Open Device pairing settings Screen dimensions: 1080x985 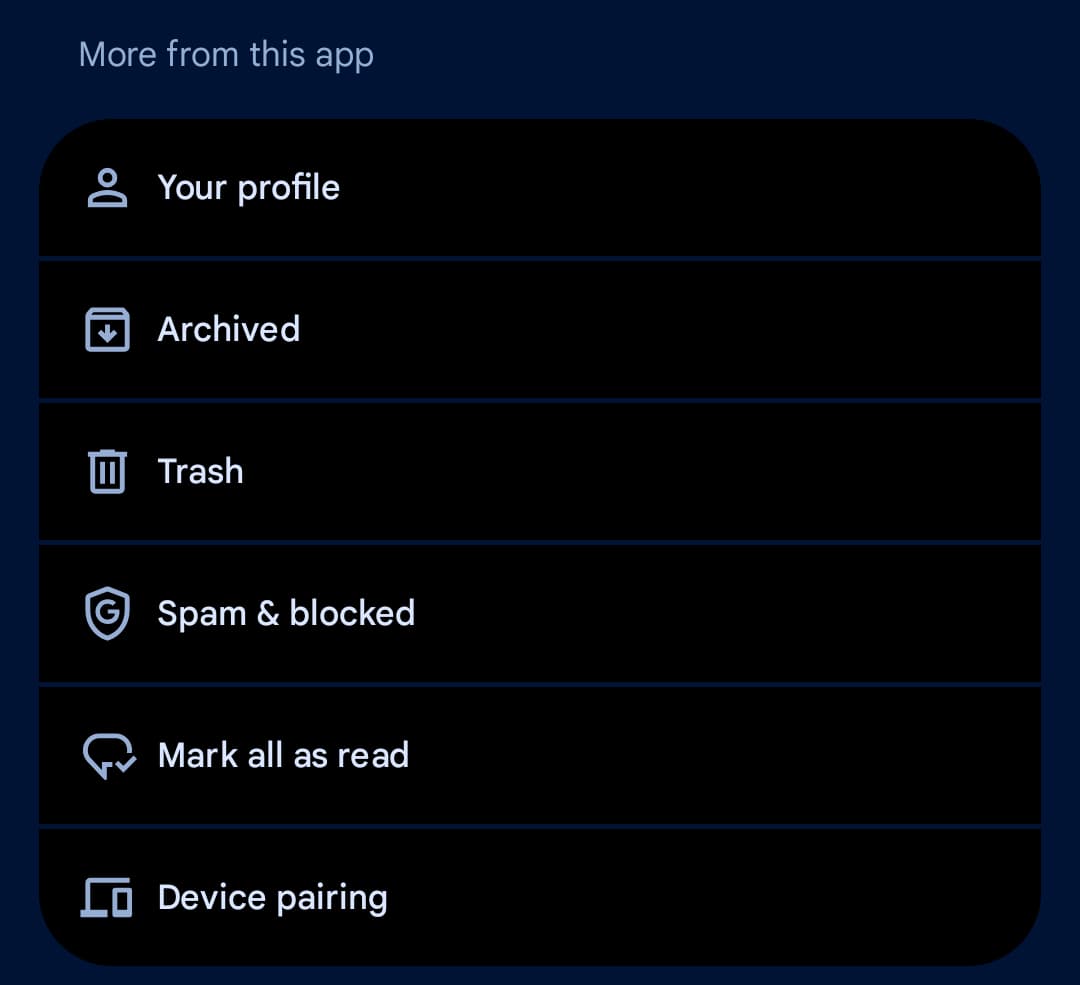click(272, 898)
